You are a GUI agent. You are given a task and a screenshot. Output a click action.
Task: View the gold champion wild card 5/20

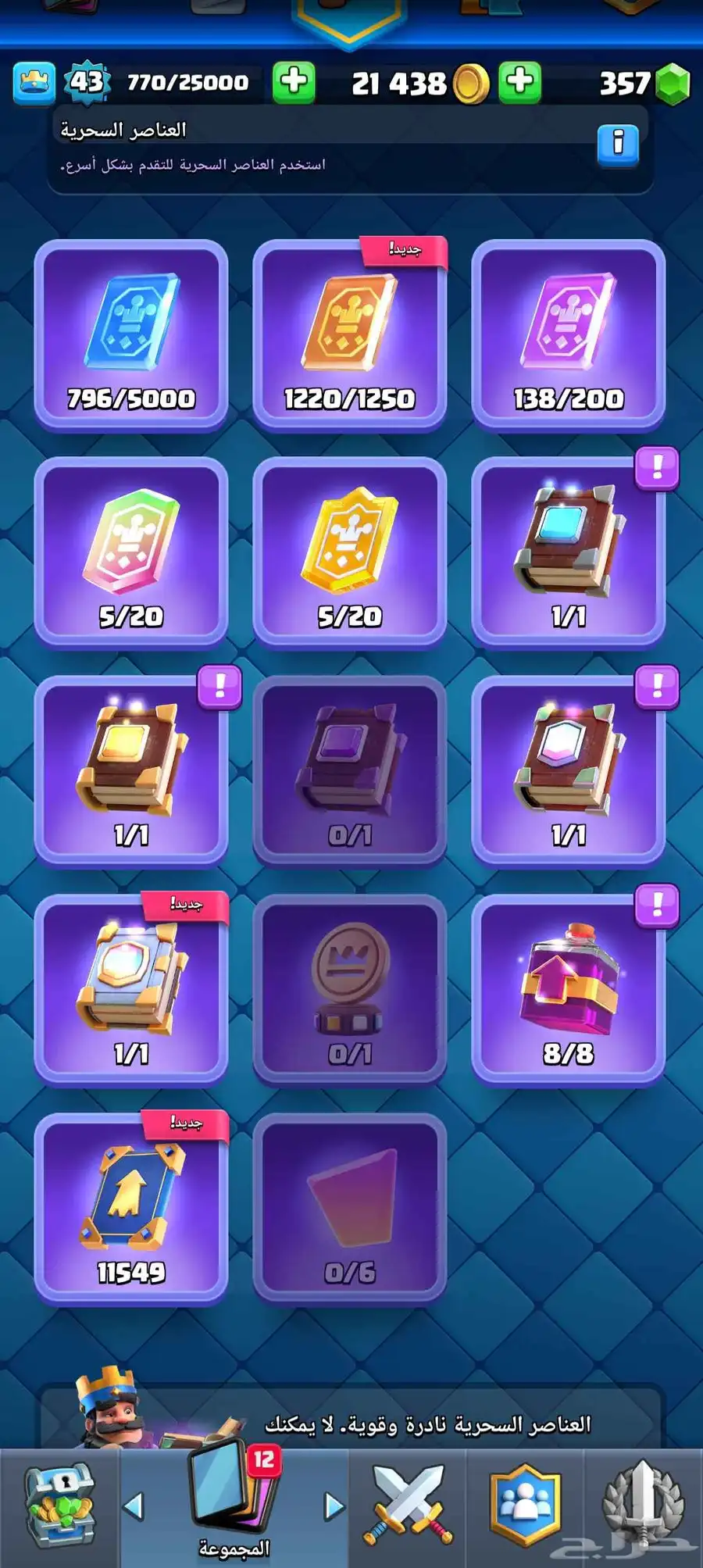click(x=350, y=553)
